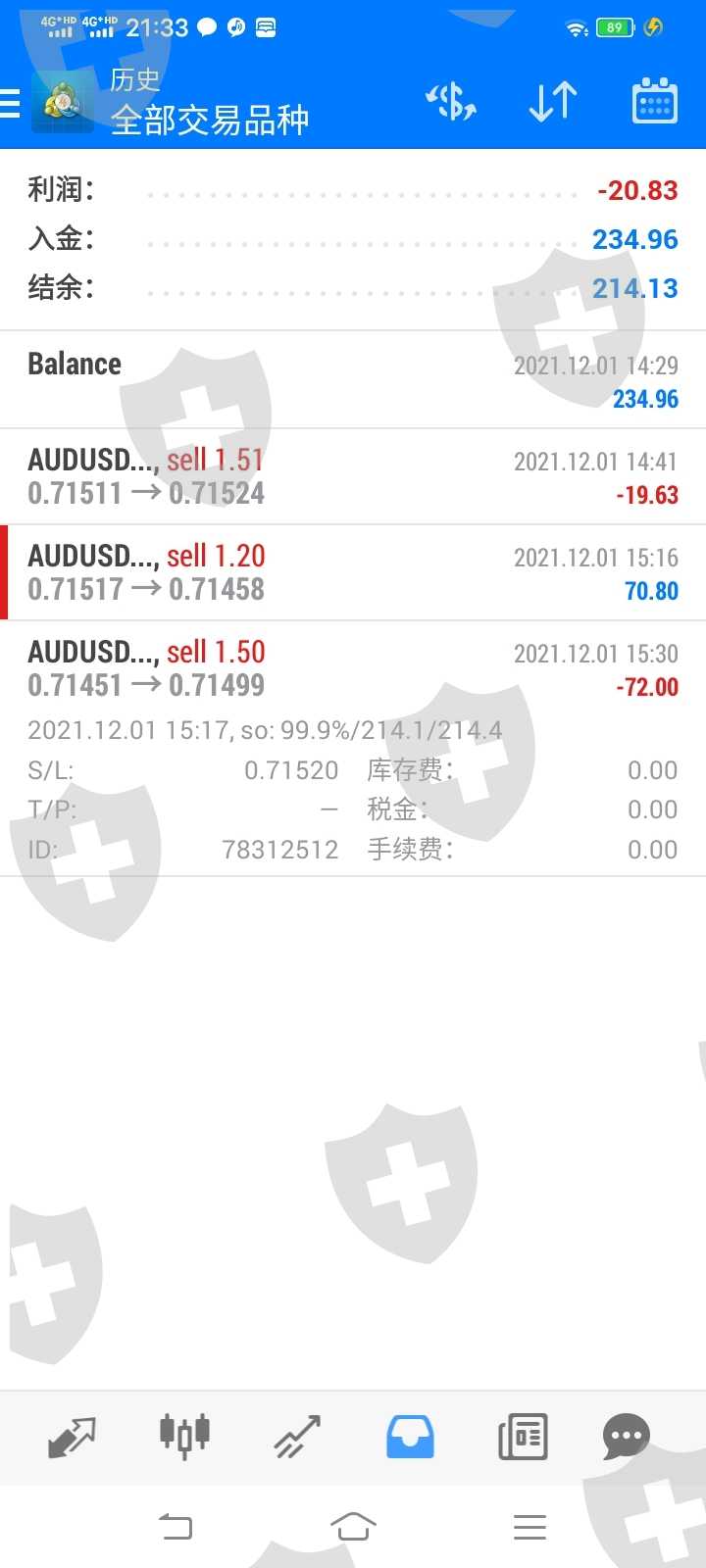Change the history sort order

point(553,102)
